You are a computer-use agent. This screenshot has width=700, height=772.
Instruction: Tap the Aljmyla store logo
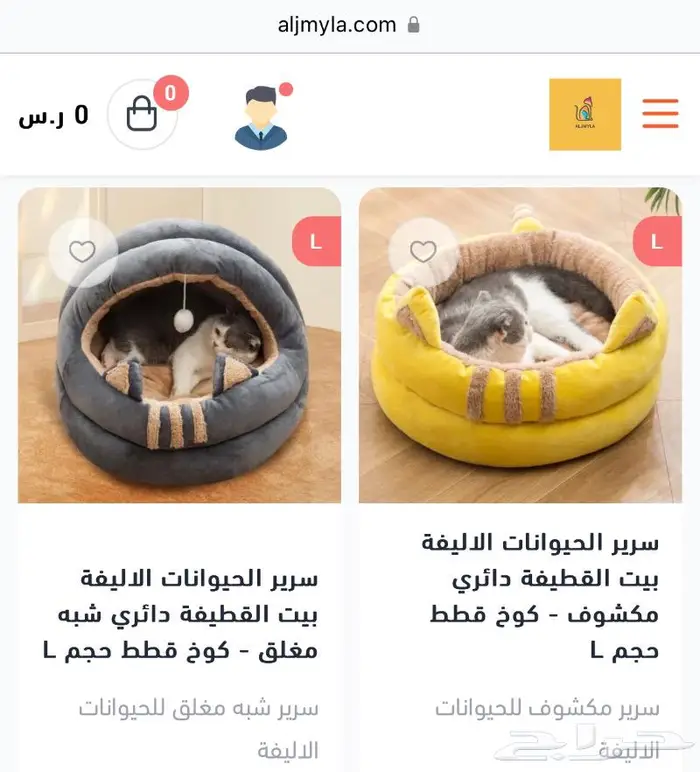click(585, 115)
